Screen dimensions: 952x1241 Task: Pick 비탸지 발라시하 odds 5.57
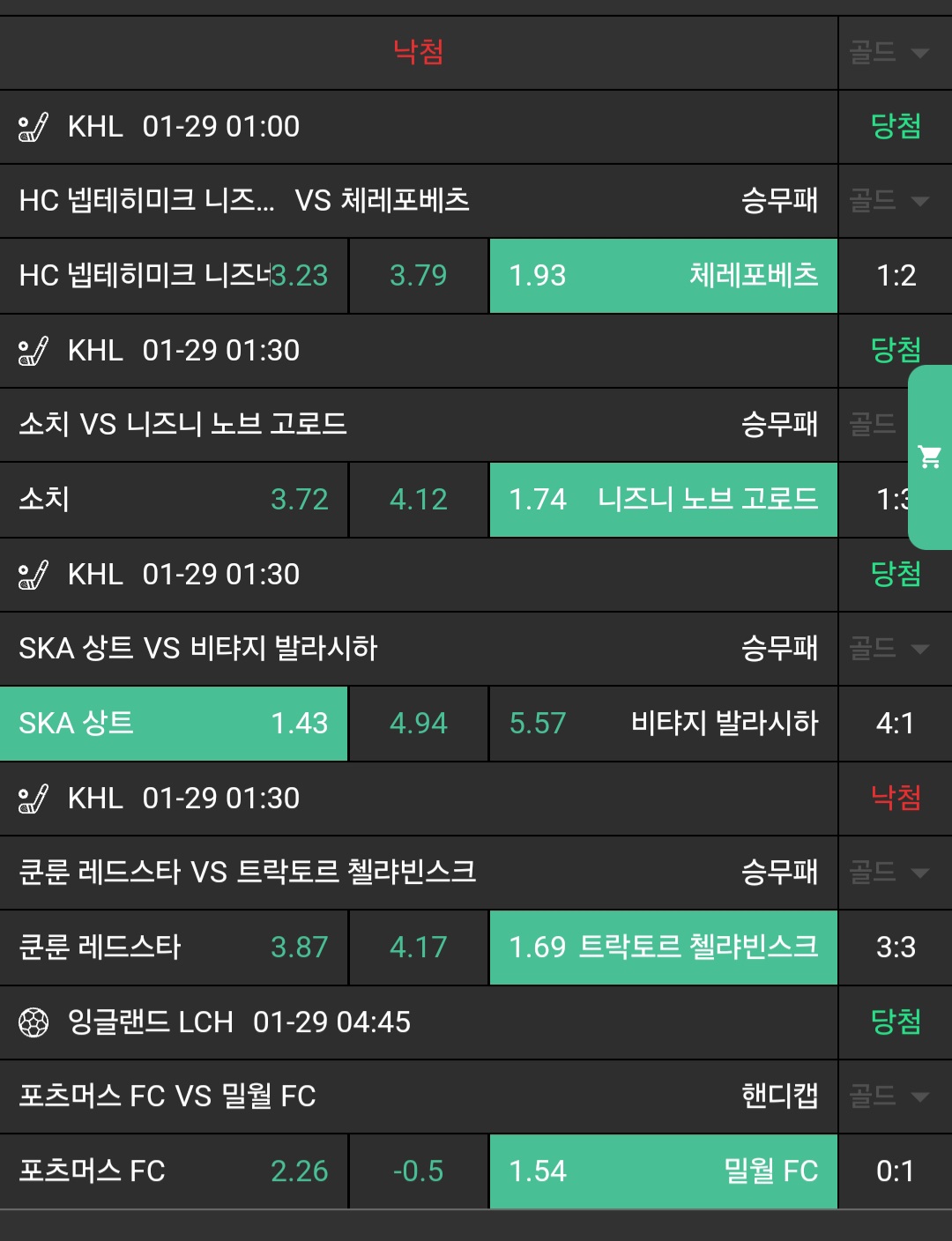pyautogui.click(x=663, y=724)
